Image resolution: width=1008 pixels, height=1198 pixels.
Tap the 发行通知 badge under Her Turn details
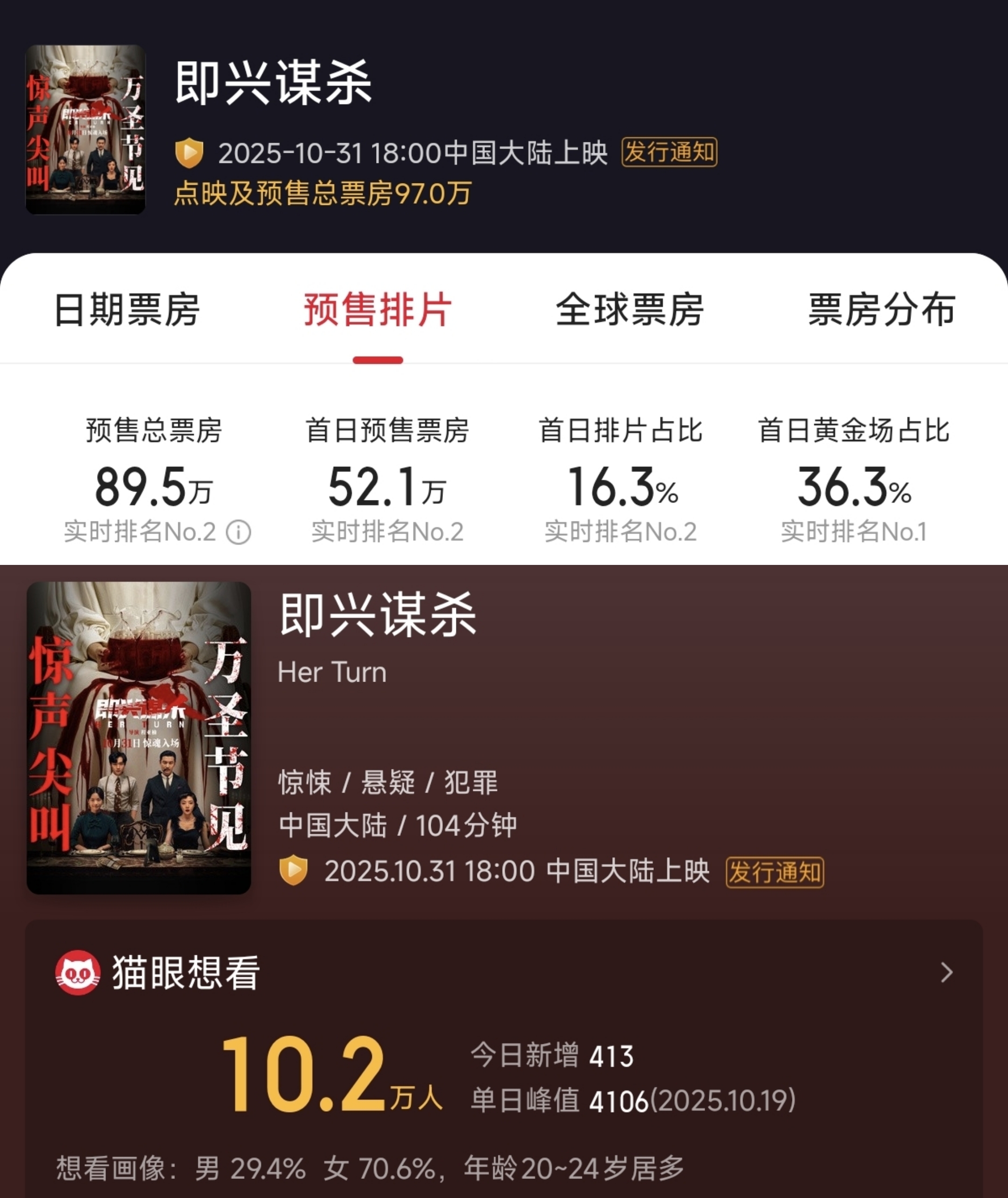774,872
